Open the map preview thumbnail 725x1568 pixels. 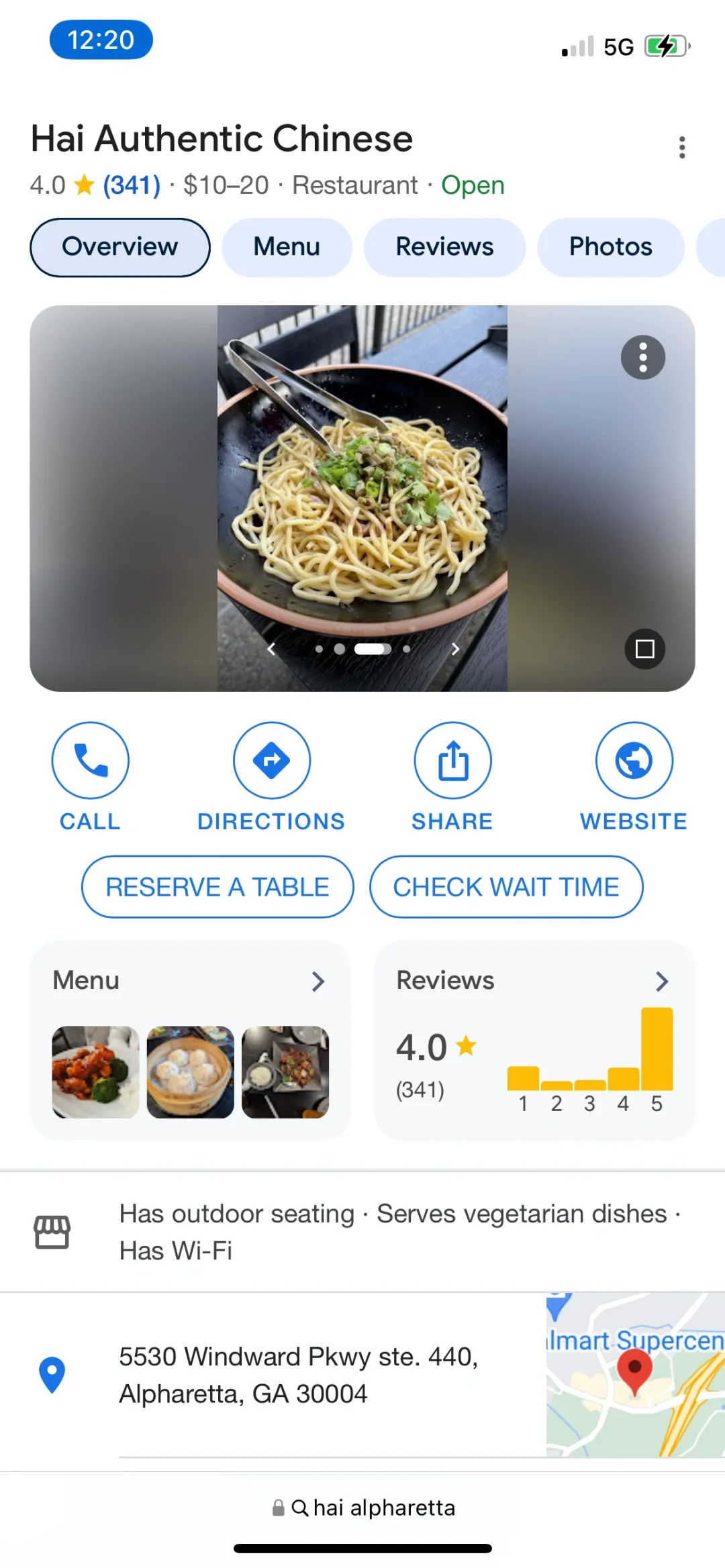click(635, 1375)
